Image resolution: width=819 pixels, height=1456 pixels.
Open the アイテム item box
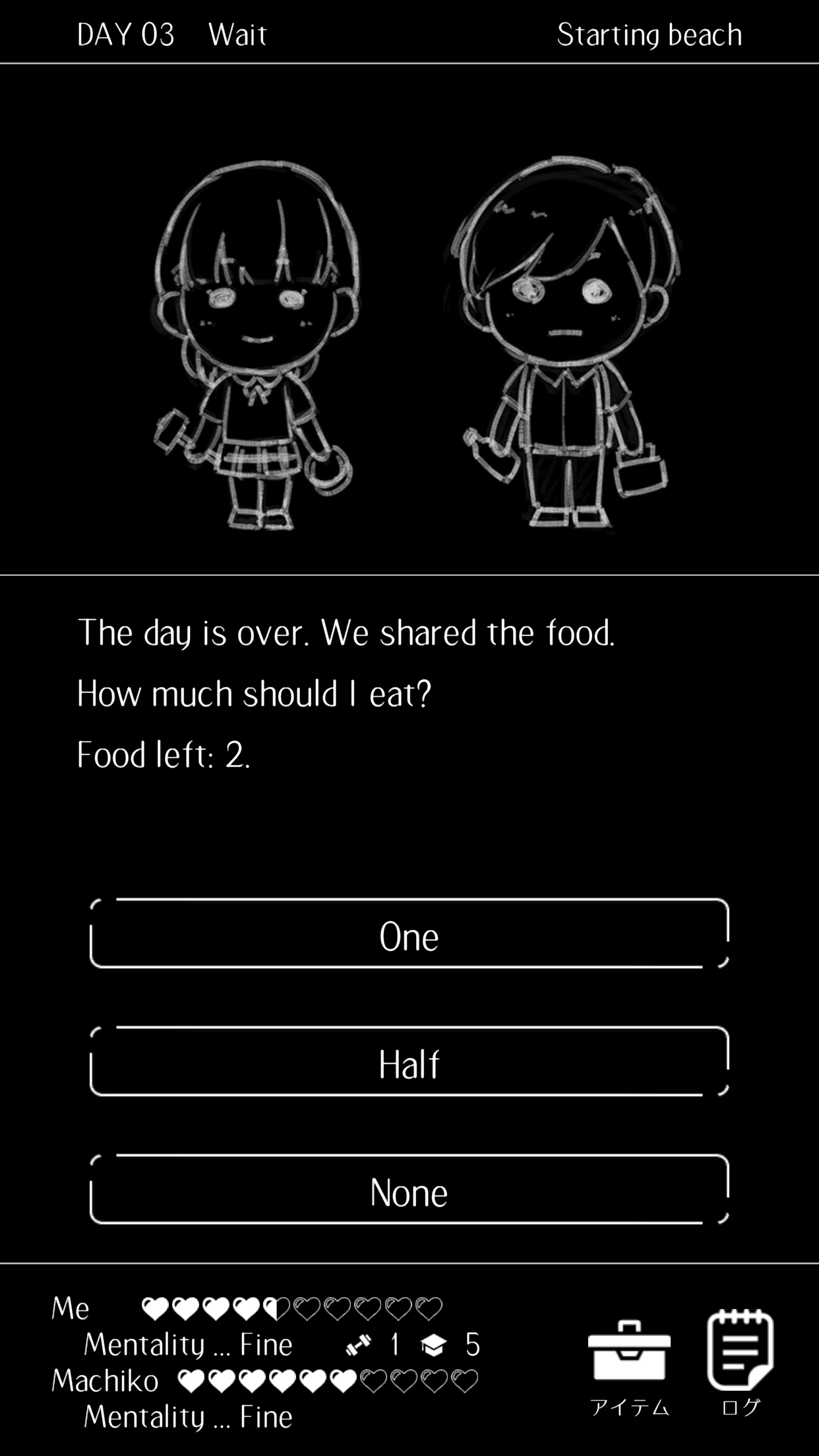pyautogui.click(x=630, y=1352)
